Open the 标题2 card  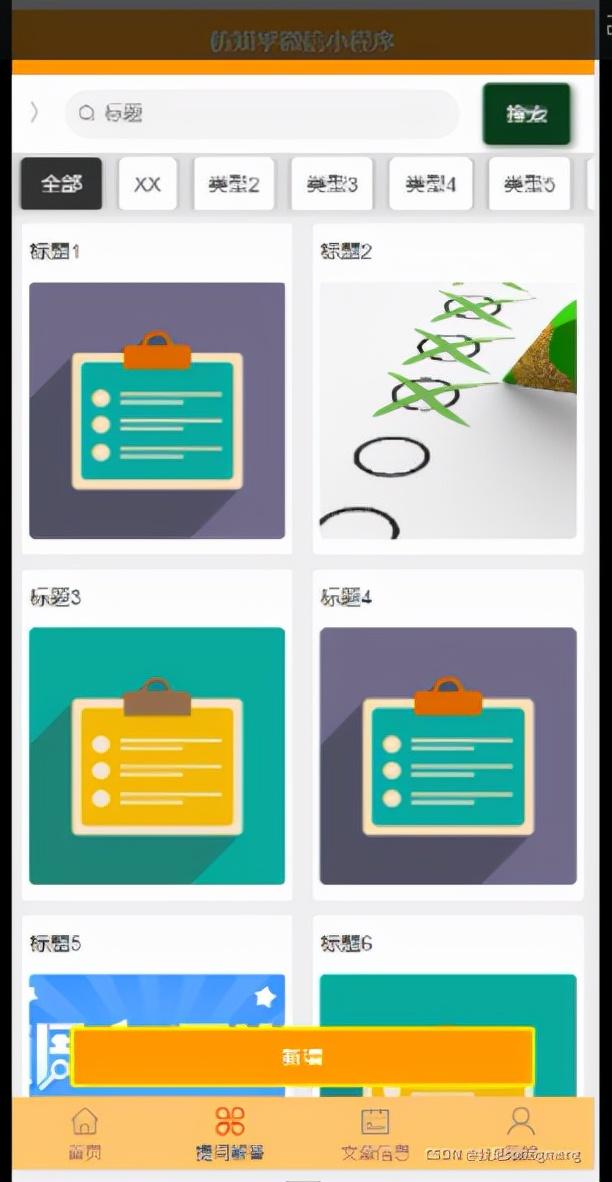pos(448,389)
